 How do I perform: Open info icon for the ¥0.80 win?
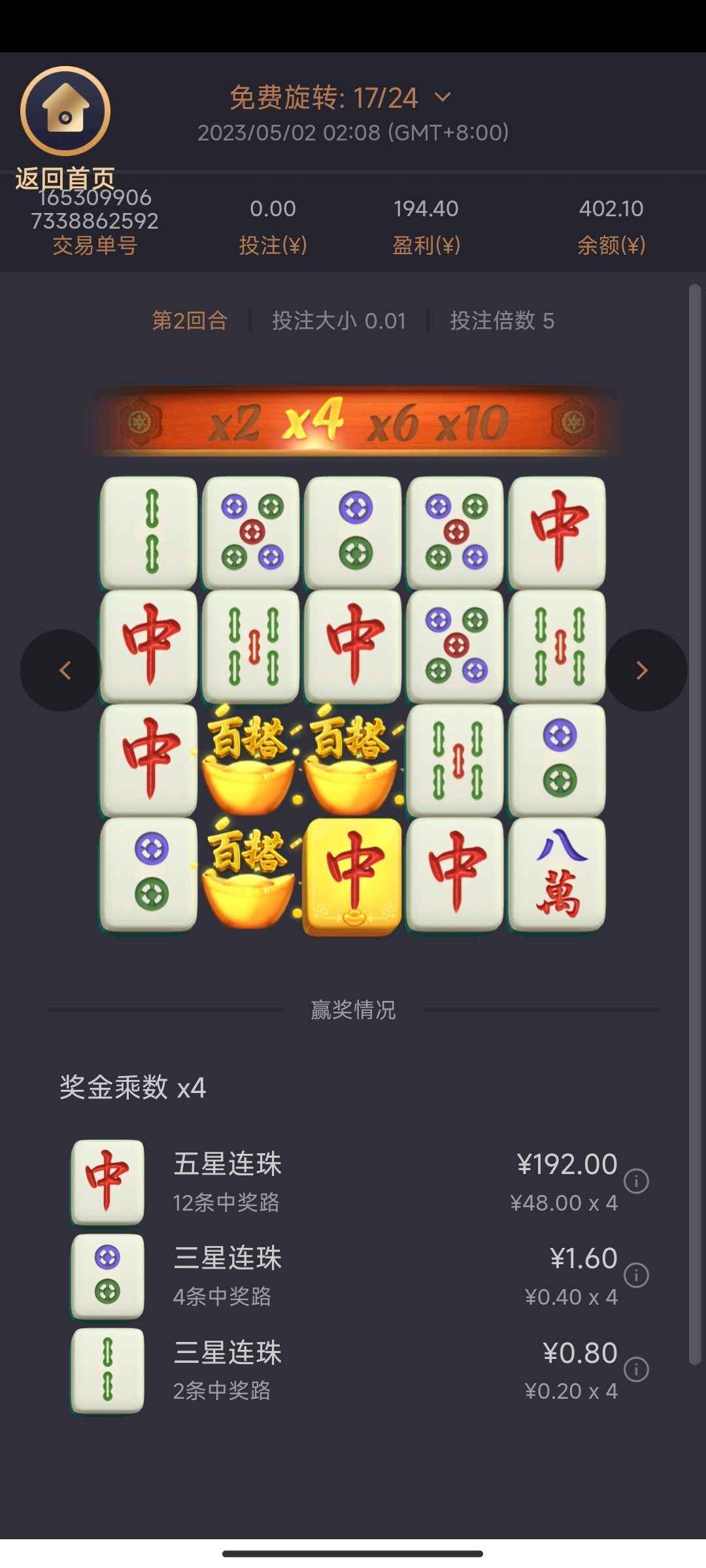point(636,1369)
